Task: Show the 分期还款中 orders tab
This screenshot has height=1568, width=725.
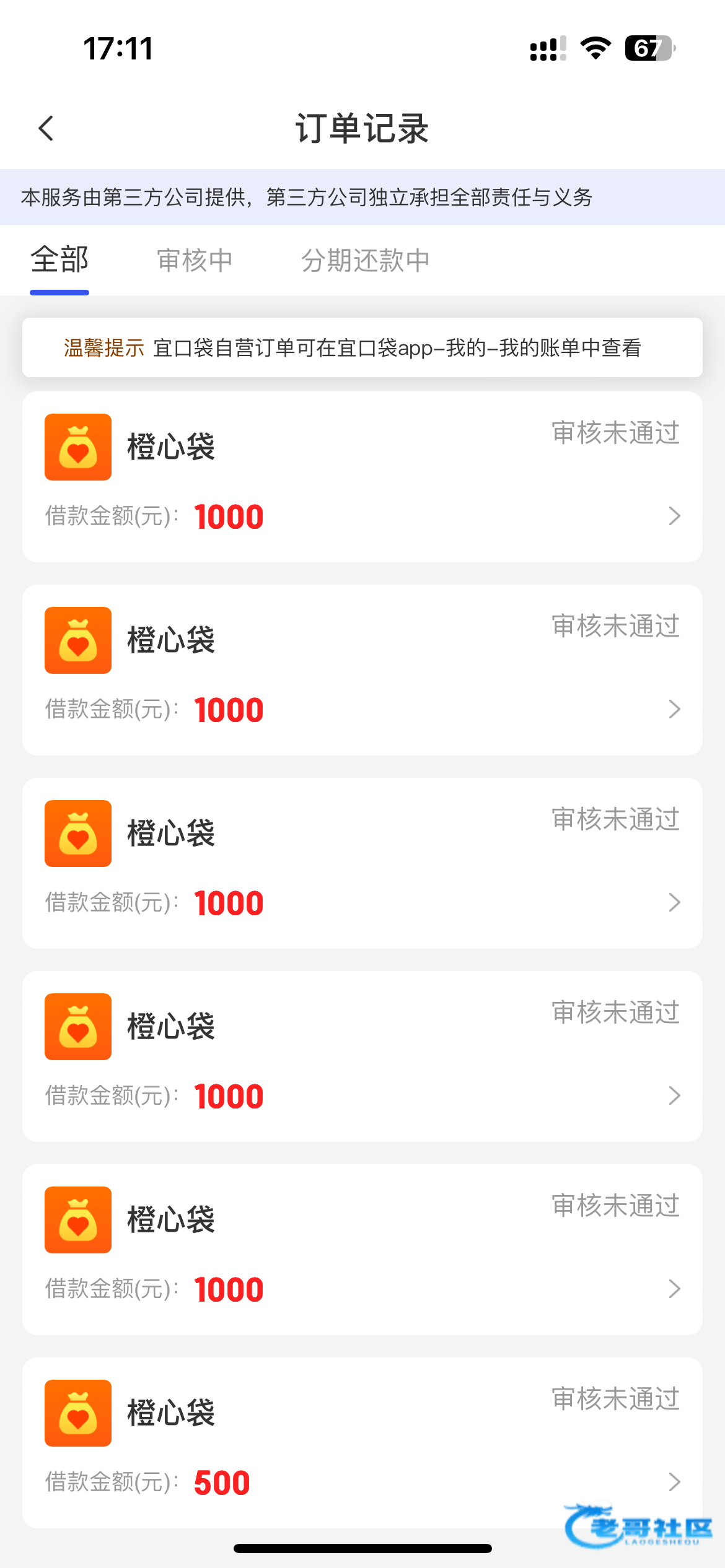Action: [365, 260]
